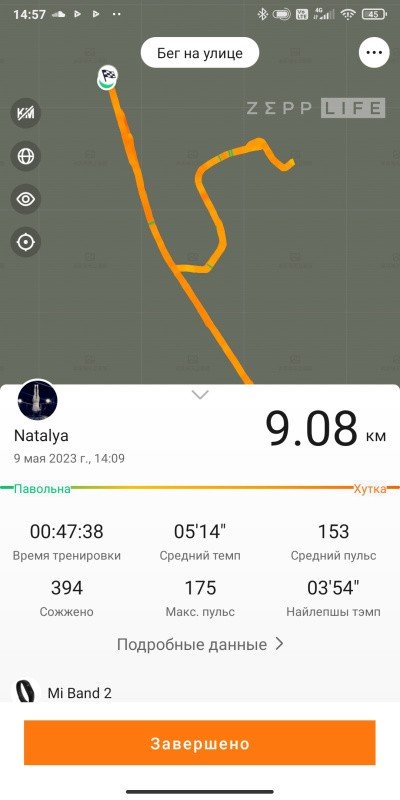
Task: Toggle kilometer markers on the map
Action: tap(26, 113)
